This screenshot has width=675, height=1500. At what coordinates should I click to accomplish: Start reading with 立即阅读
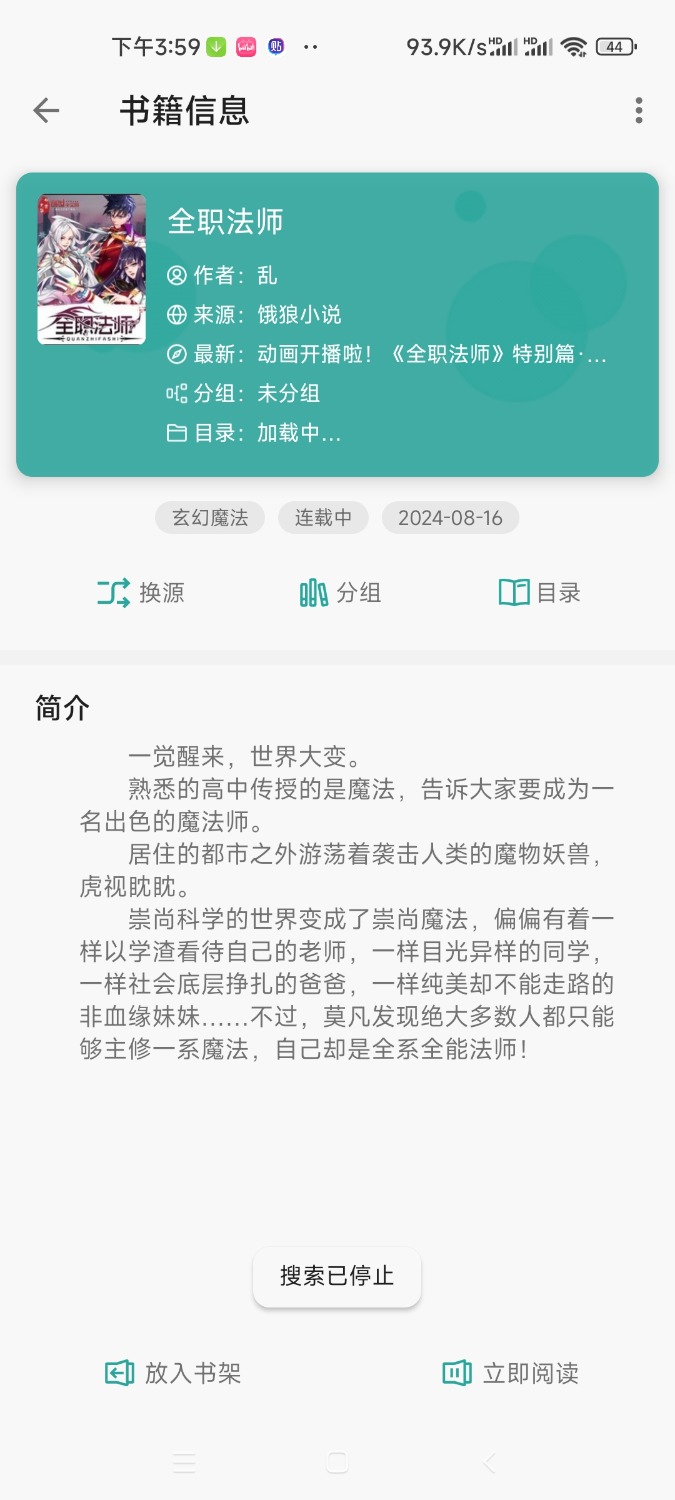pyautogui.click(x=510, y=1373)
